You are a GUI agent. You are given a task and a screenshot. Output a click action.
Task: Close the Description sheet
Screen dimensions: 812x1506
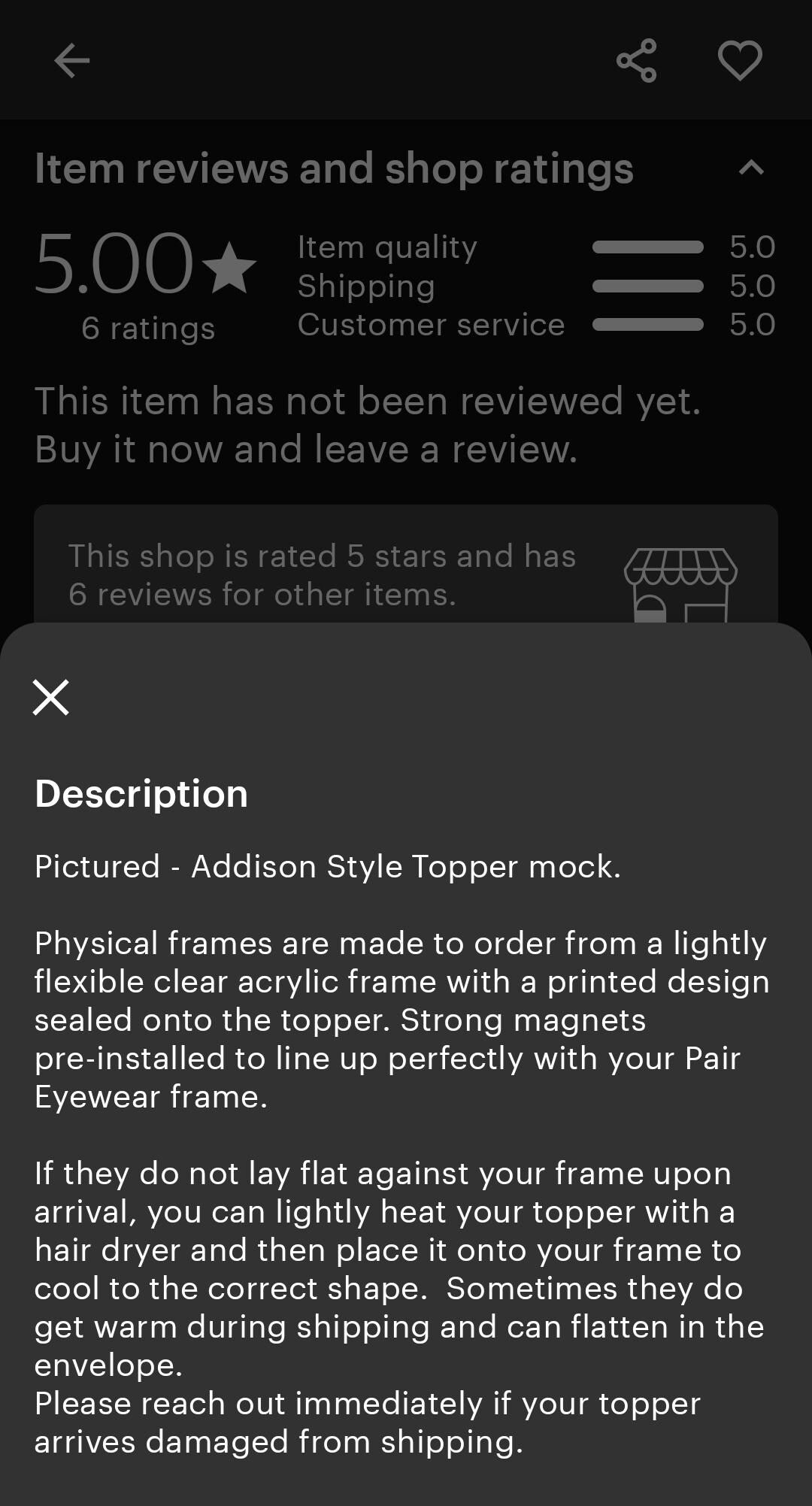coord(51,697)
